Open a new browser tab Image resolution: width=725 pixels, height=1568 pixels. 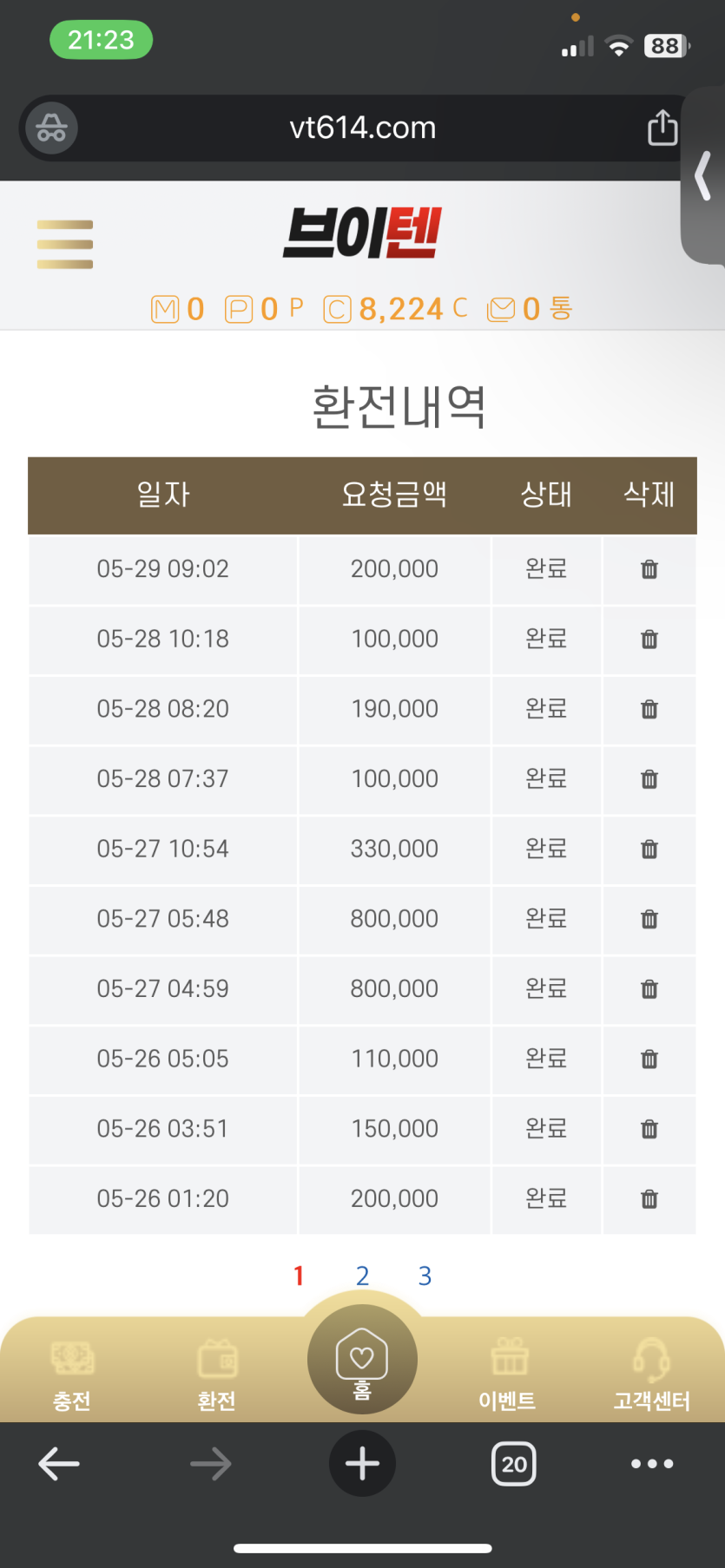pyautogui.click(x=362, y=1464)
